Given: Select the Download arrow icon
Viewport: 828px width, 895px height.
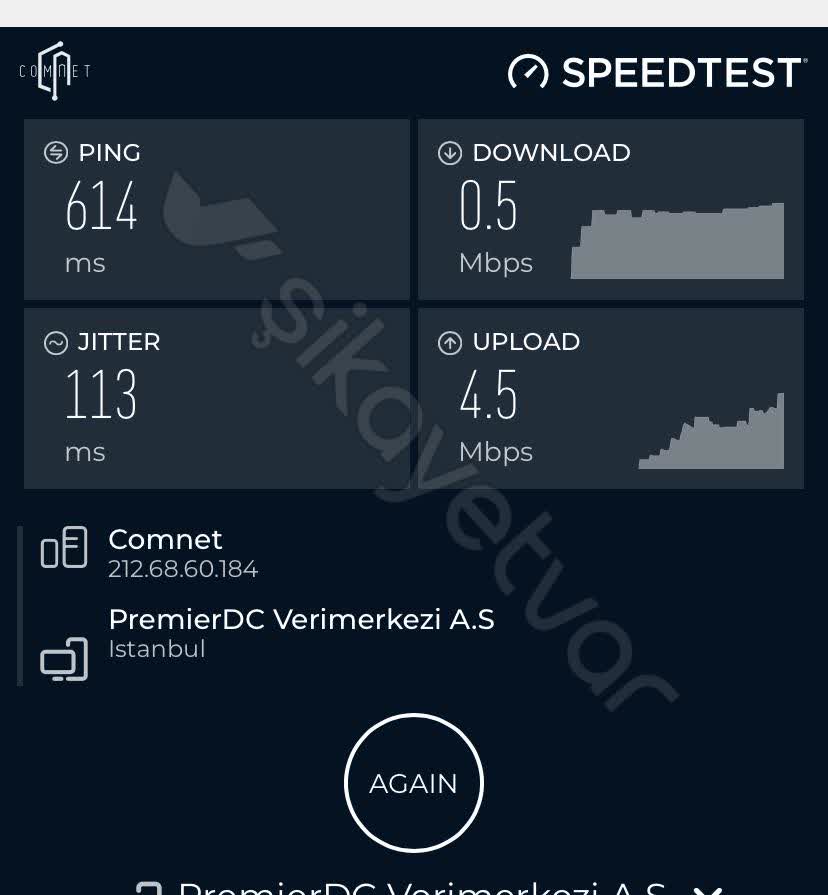Looking at the screenshot, I should coord(450,153).
